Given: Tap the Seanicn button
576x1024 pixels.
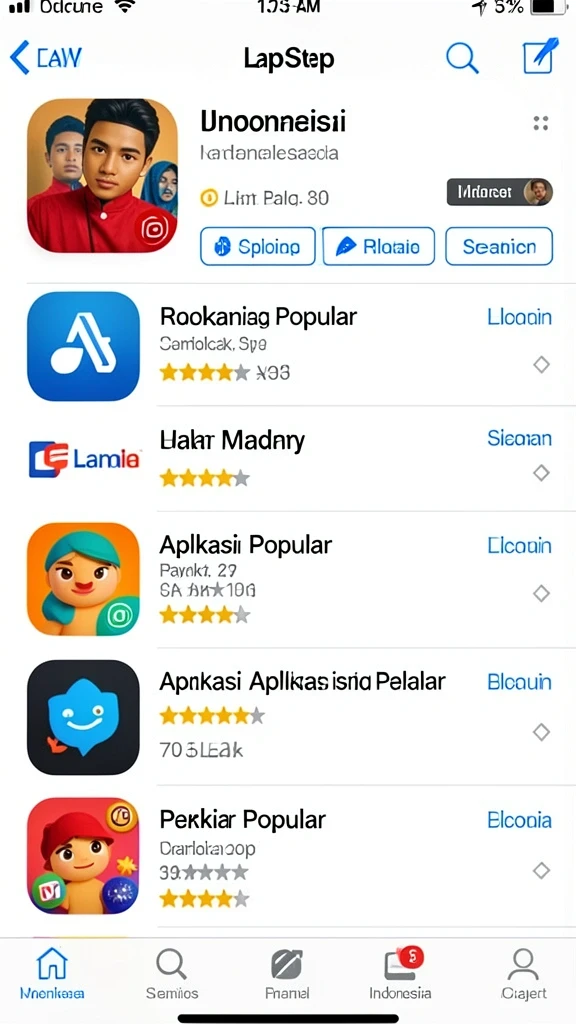Looking at the screenshot, I should click(499, 246).
